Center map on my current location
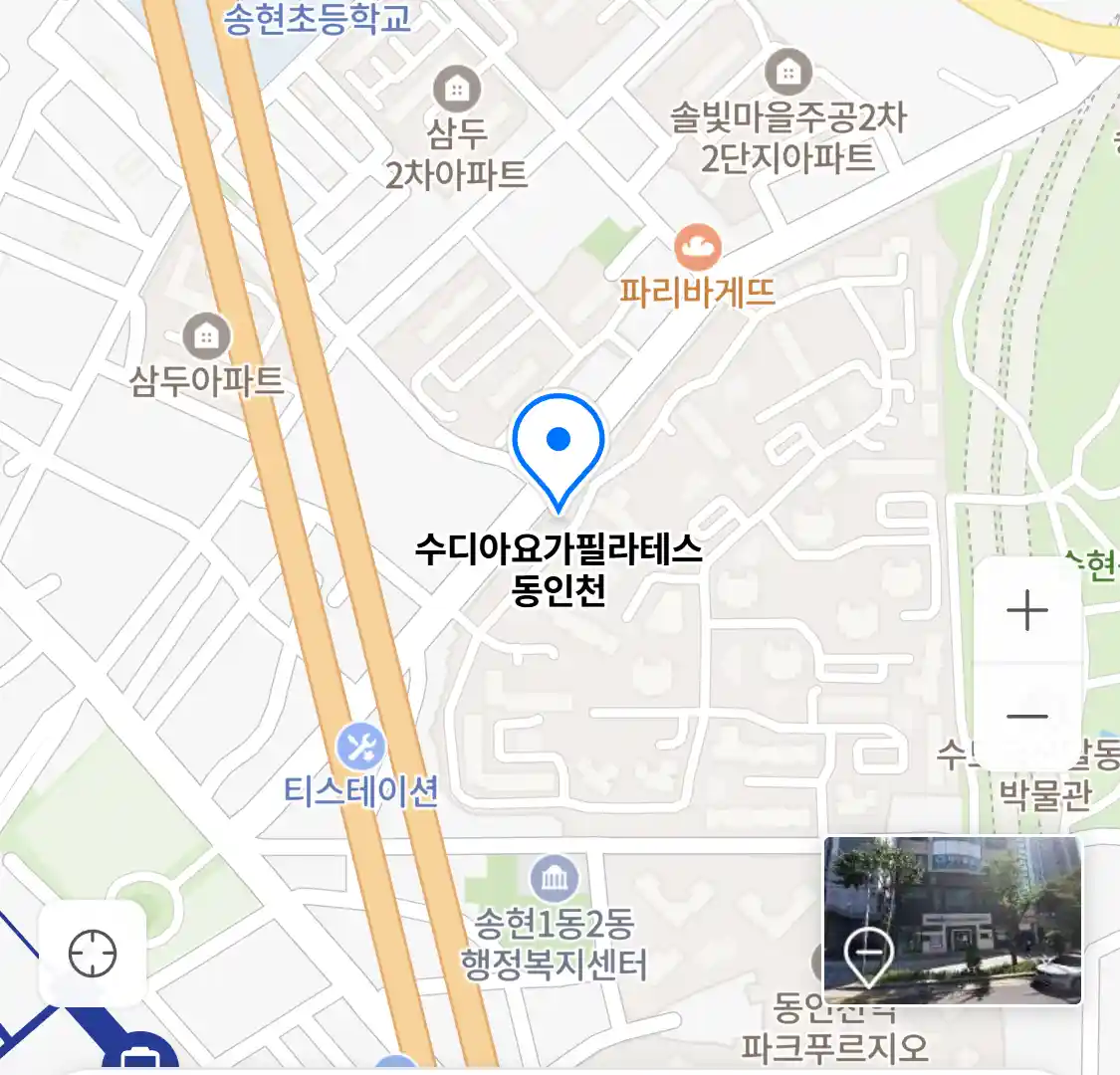The image size is (1120, 1075). point(93,954)
